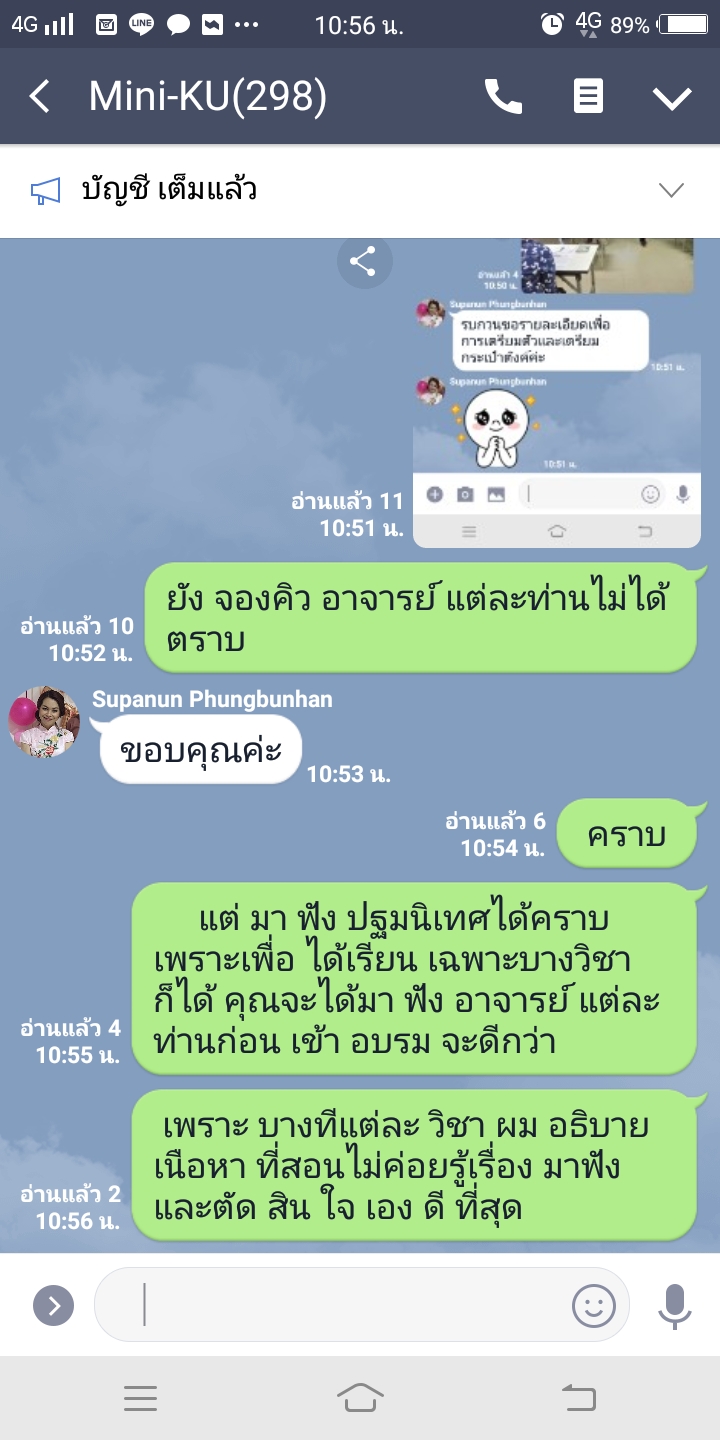Image resolution: width=720 pixels, height=1440 pixels.
Task: Open the notes icon in the header
Action: coord(588,97)
